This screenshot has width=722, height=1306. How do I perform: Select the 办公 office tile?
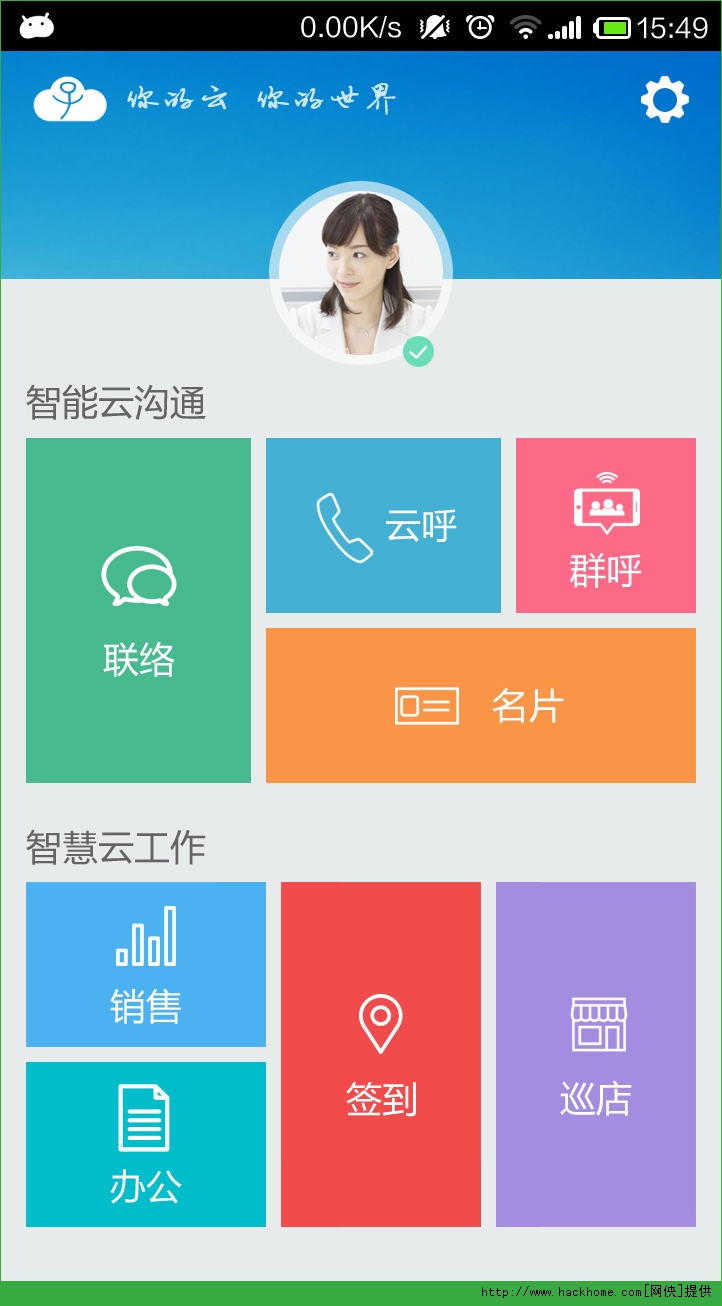point(146,1144)
